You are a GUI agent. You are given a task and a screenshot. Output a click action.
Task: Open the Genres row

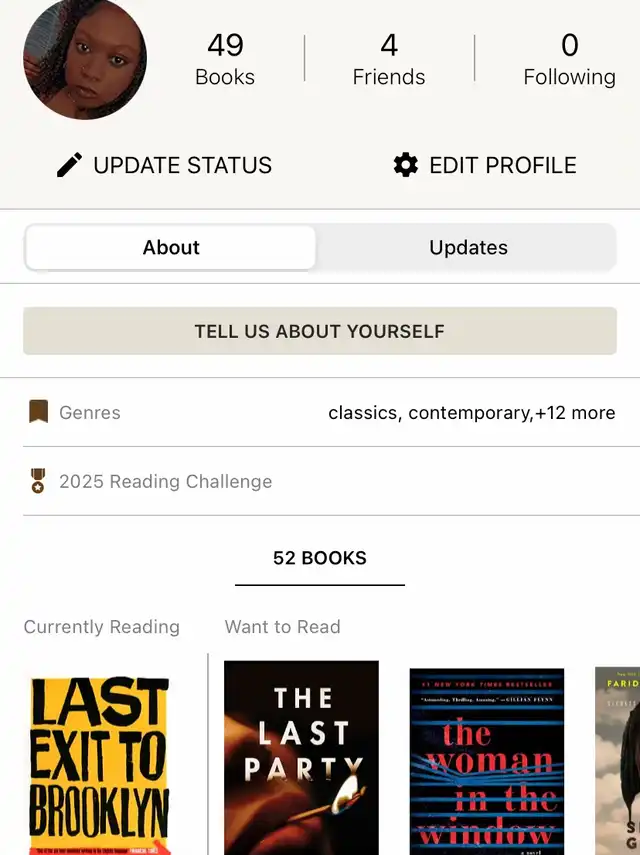tap(320, 412)
